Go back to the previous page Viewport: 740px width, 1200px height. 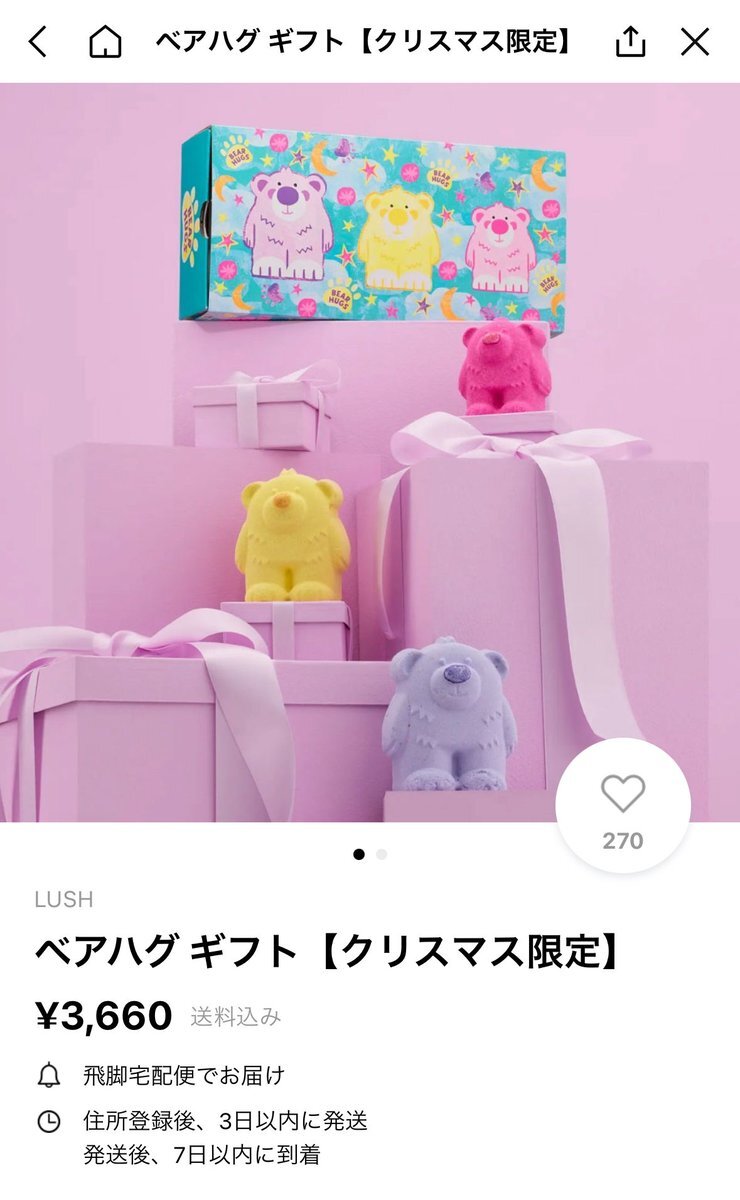(38, 42)
